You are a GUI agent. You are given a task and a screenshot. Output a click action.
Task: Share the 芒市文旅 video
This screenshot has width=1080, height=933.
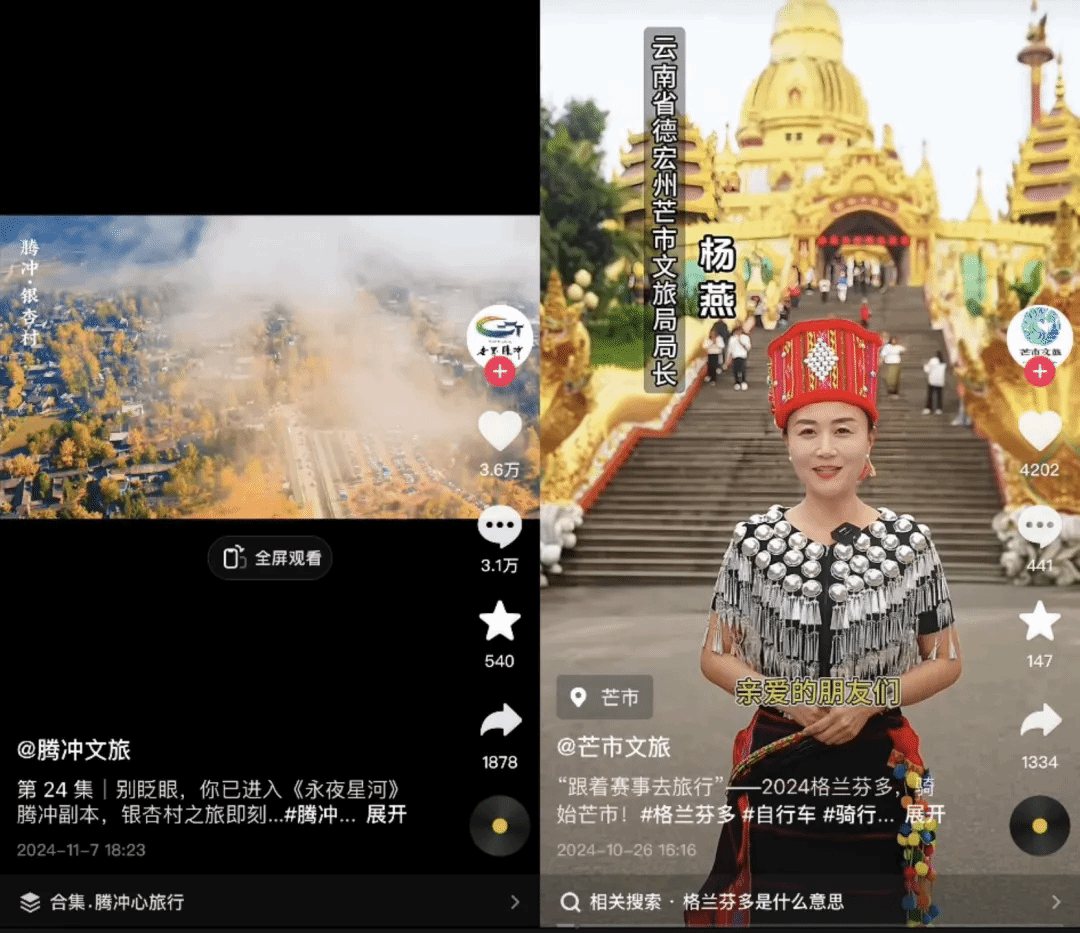point(1039,721)
